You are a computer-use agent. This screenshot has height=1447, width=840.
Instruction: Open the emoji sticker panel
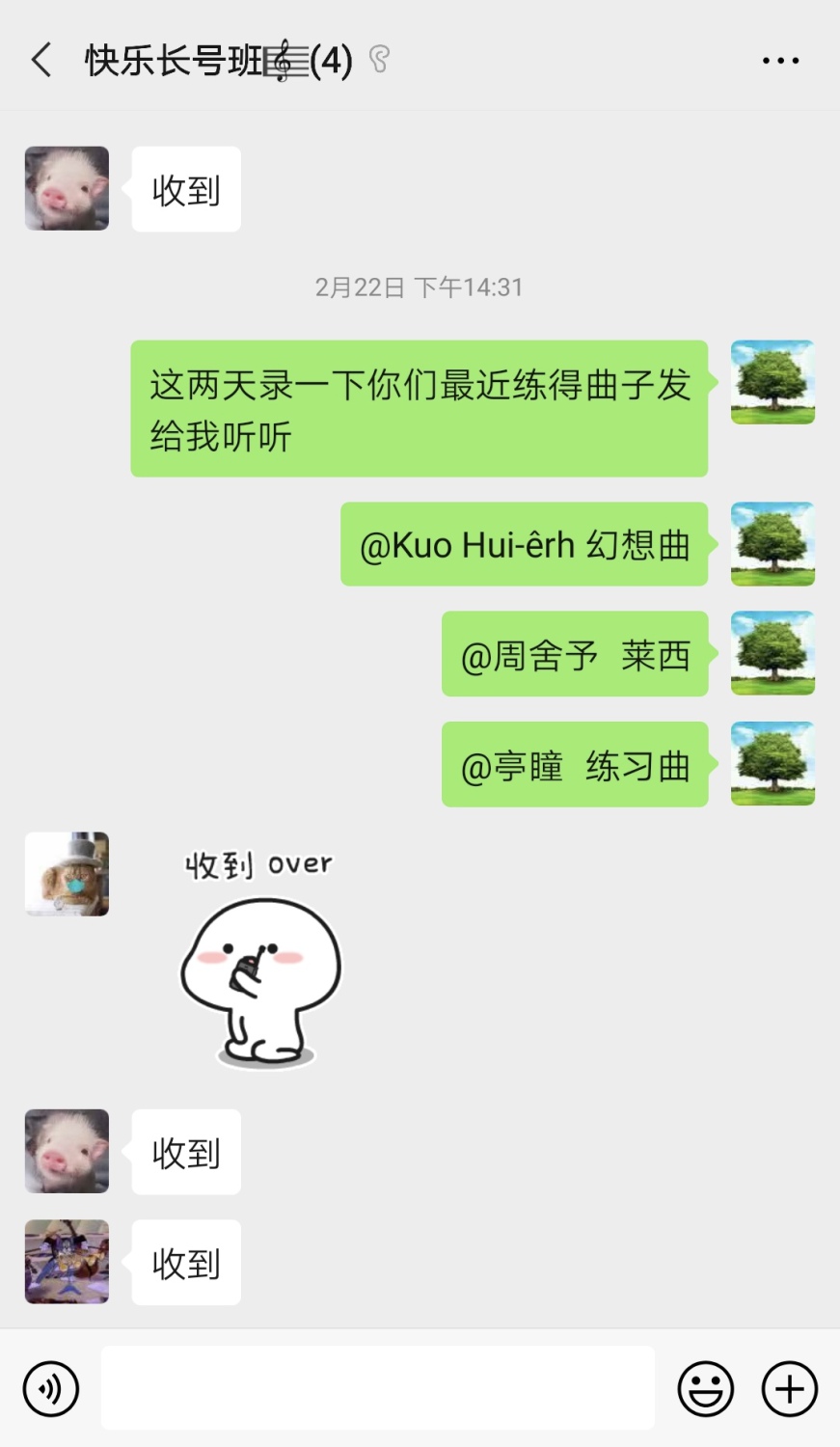click(706, 1389)
